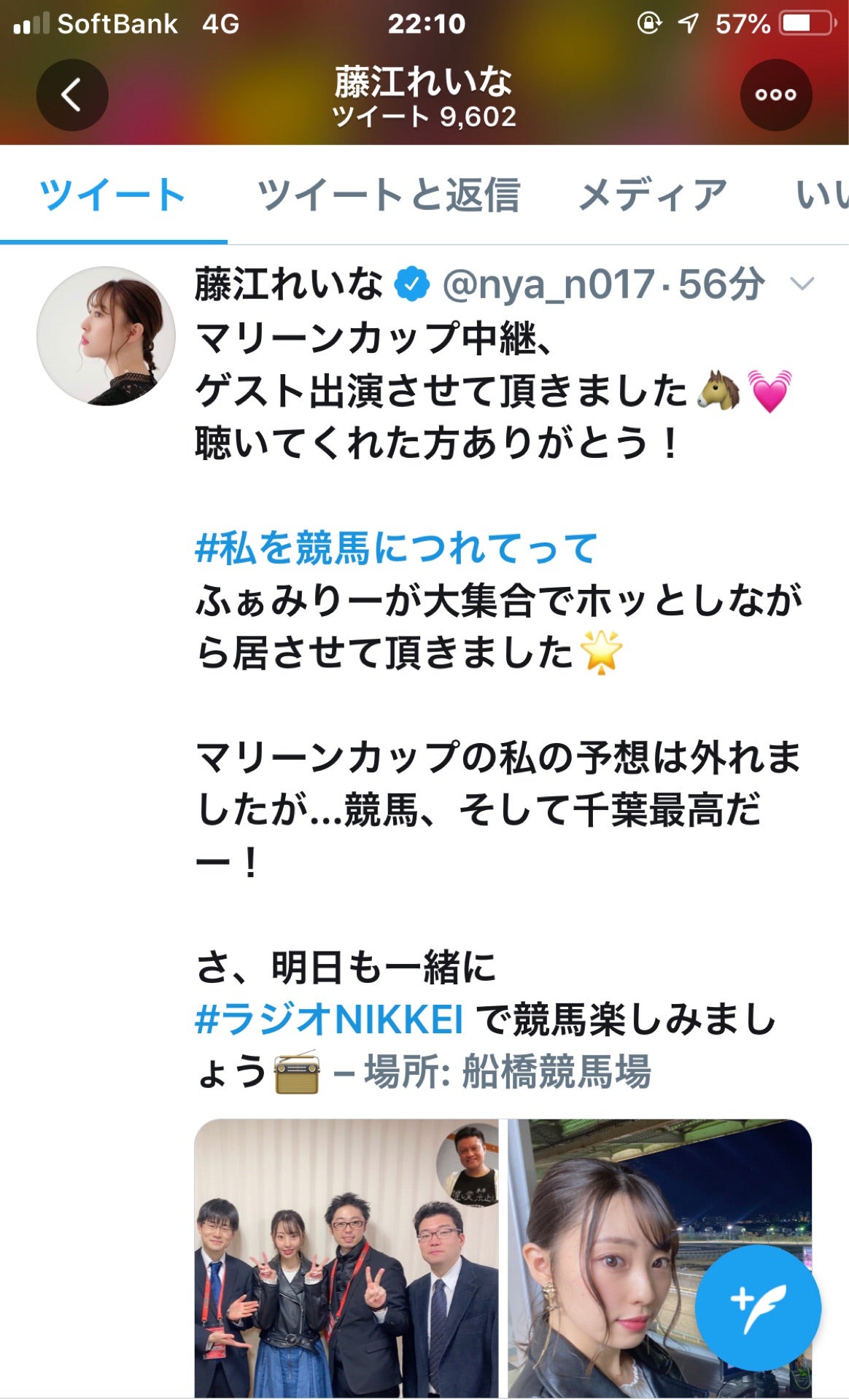Switch to the メディア tab
Viewport: 849px width, 1400px height.
point(653,195)
